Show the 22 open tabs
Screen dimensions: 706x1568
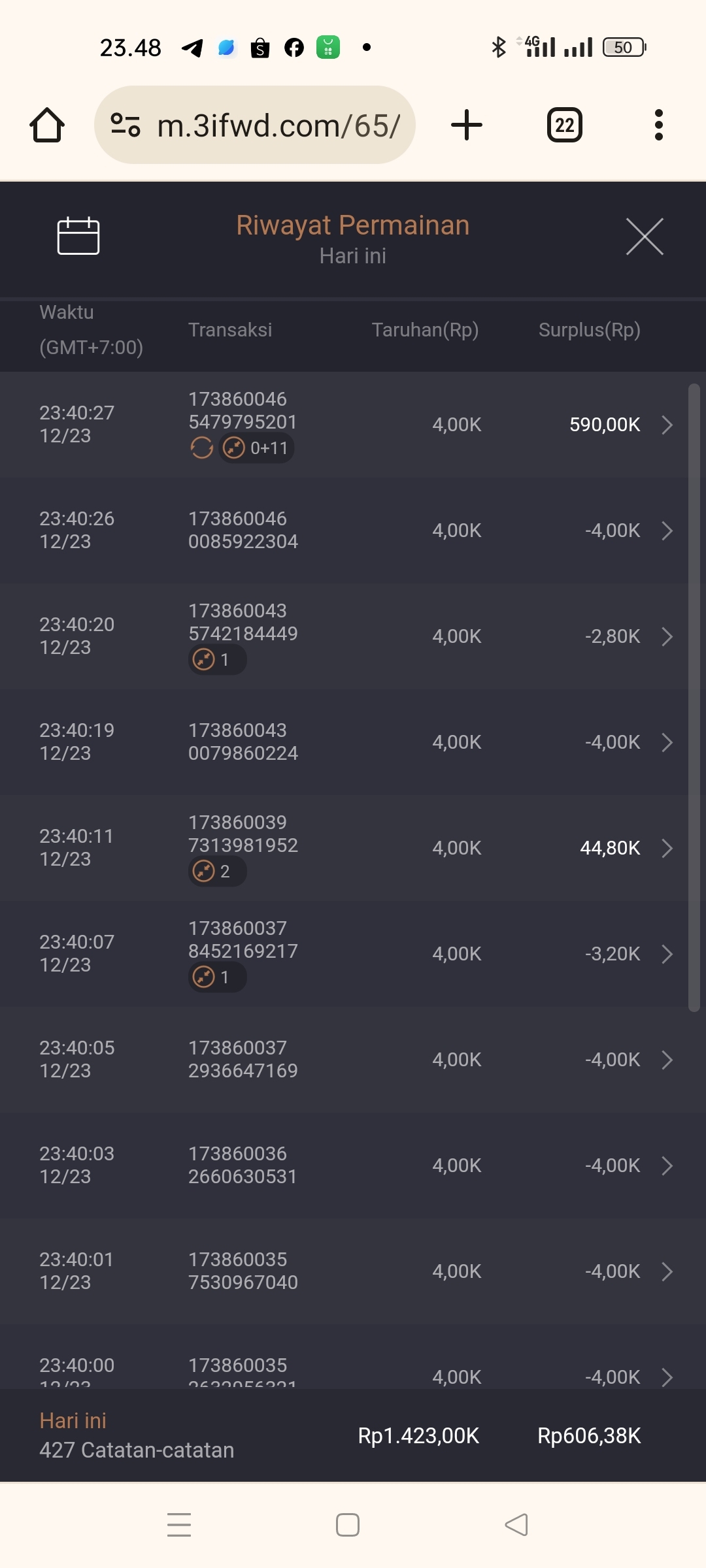(564, 125)
